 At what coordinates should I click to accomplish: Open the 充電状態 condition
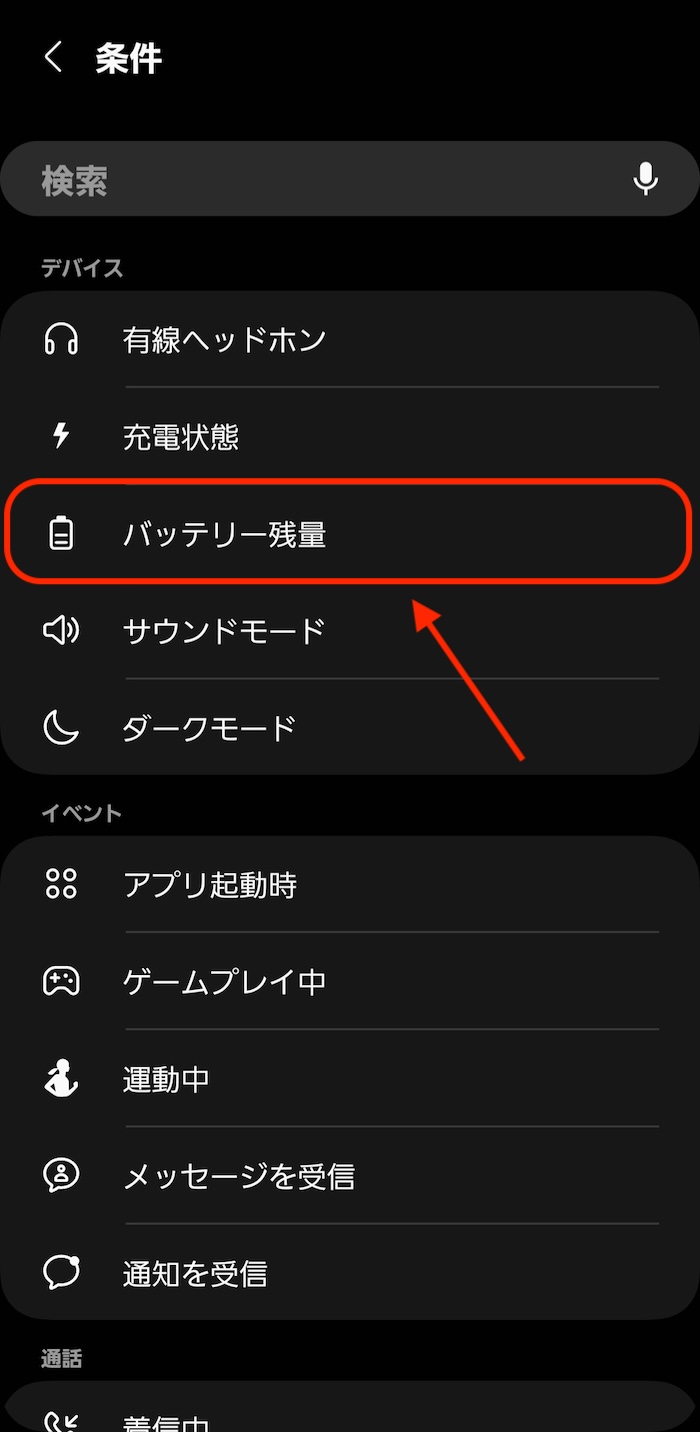pyautogui.click(x=350, y=437)
